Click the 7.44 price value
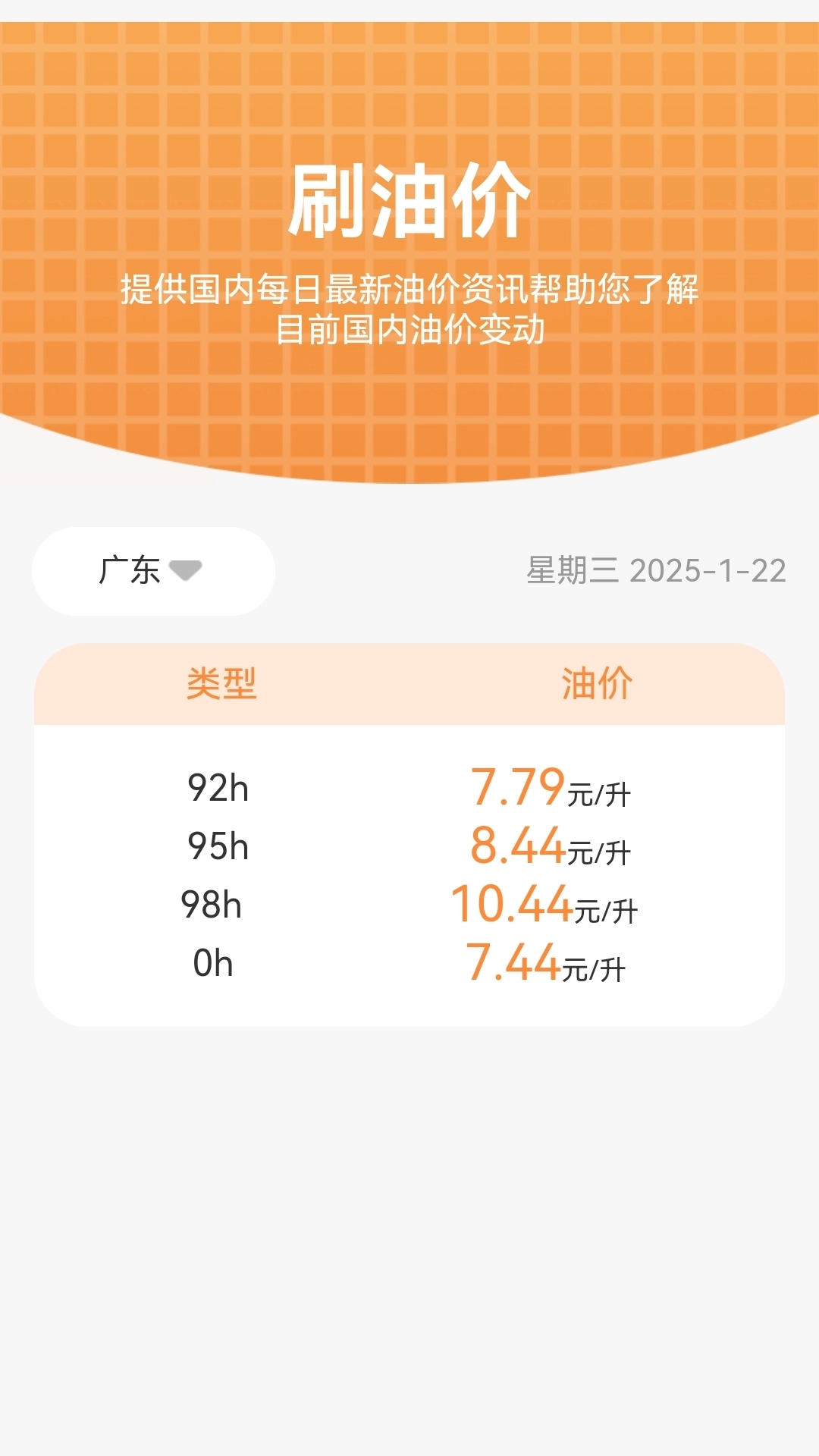This screenshot has height=1456, width=819. click(x=514, y=962)
